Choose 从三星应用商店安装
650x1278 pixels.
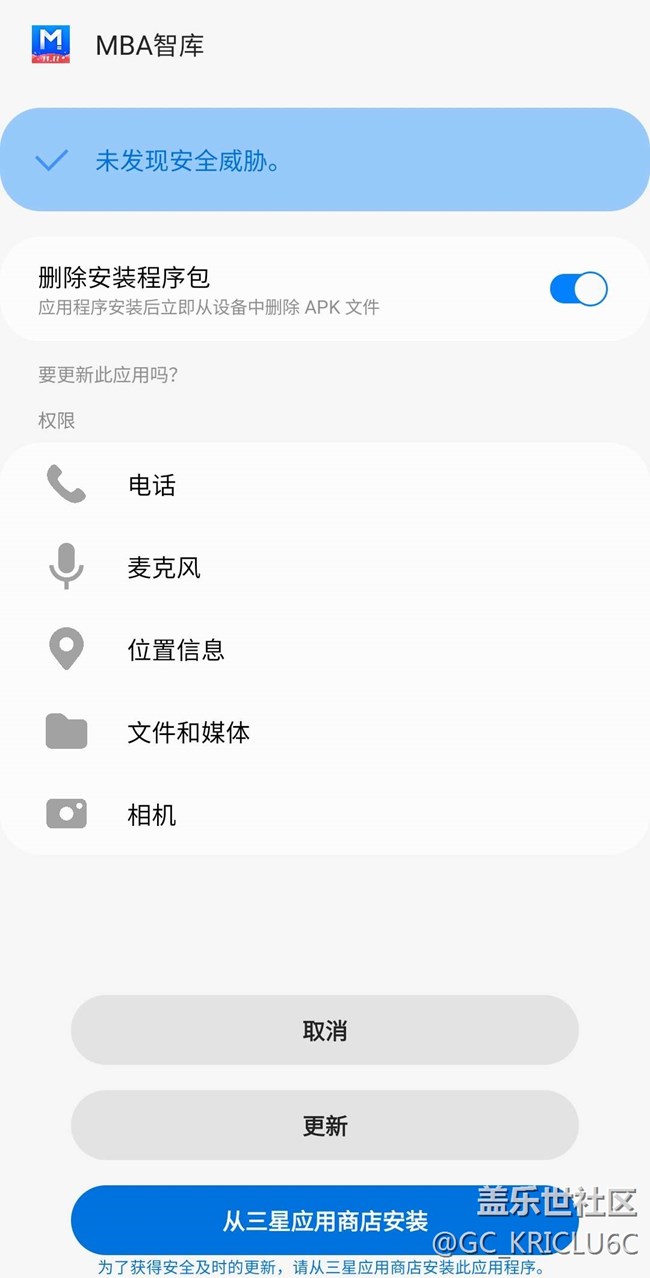(x=324, y=1220)
